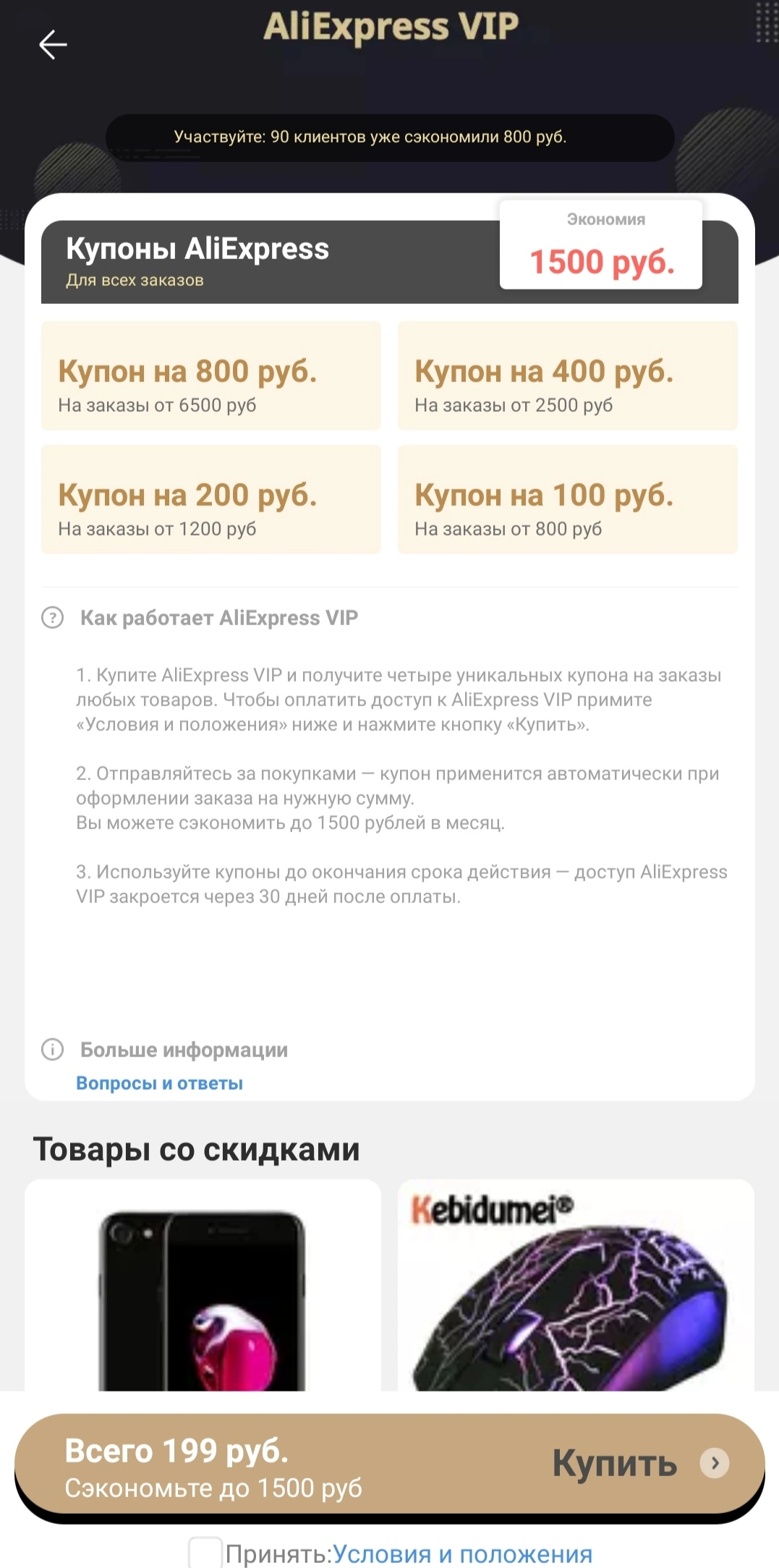Image resolution: width=779 pixels, height=1568 pixels.
Task: Open the Вопросы и ответы link
Action: 159,1083
